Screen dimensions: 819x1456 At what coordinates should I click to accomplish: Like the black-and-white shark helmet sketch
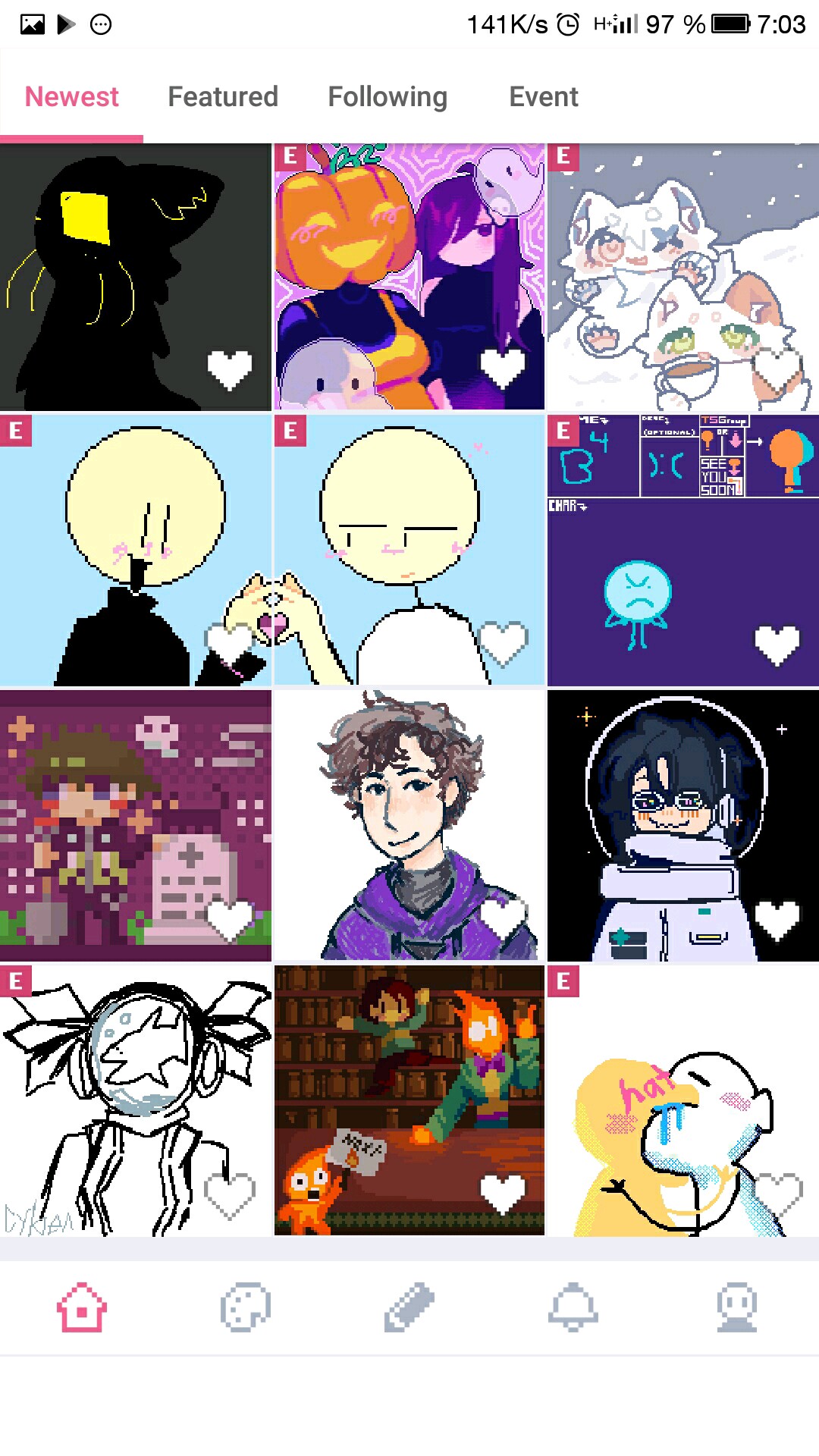230,1194
